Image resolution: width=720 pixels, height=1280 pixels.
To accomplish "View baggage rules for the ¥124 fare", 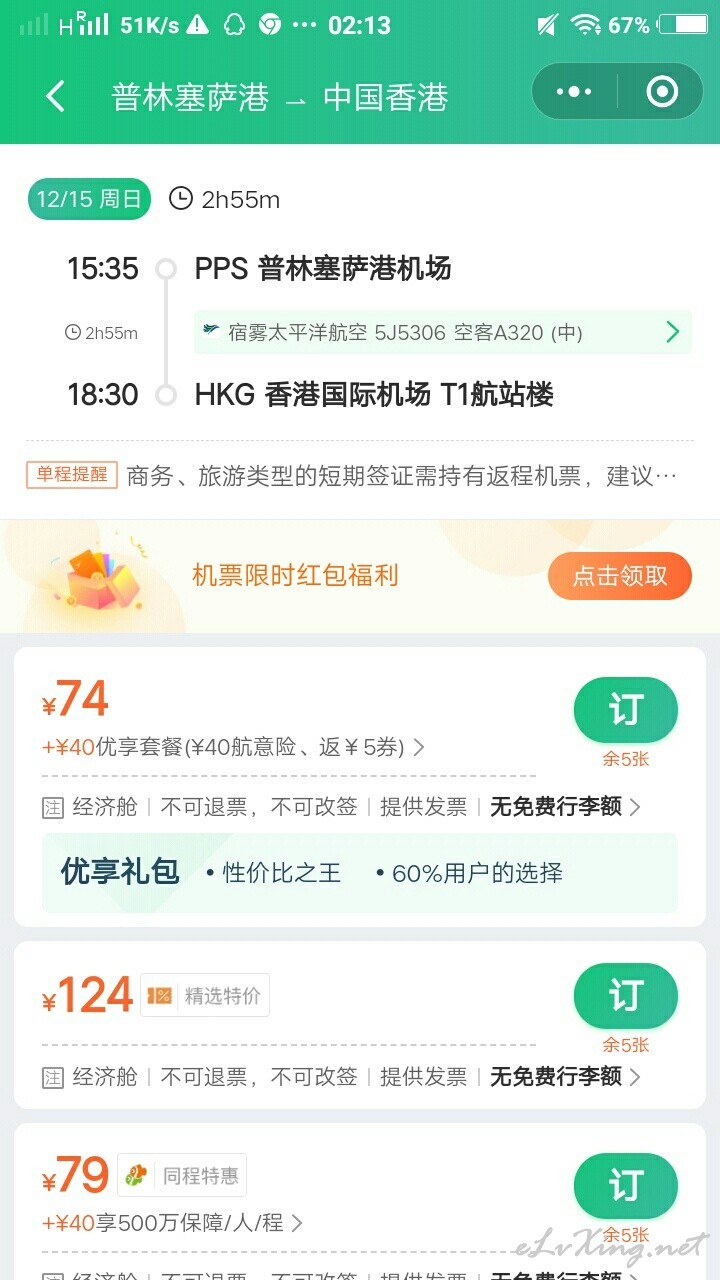I will pyautogui.click(x=565, y=1077).
